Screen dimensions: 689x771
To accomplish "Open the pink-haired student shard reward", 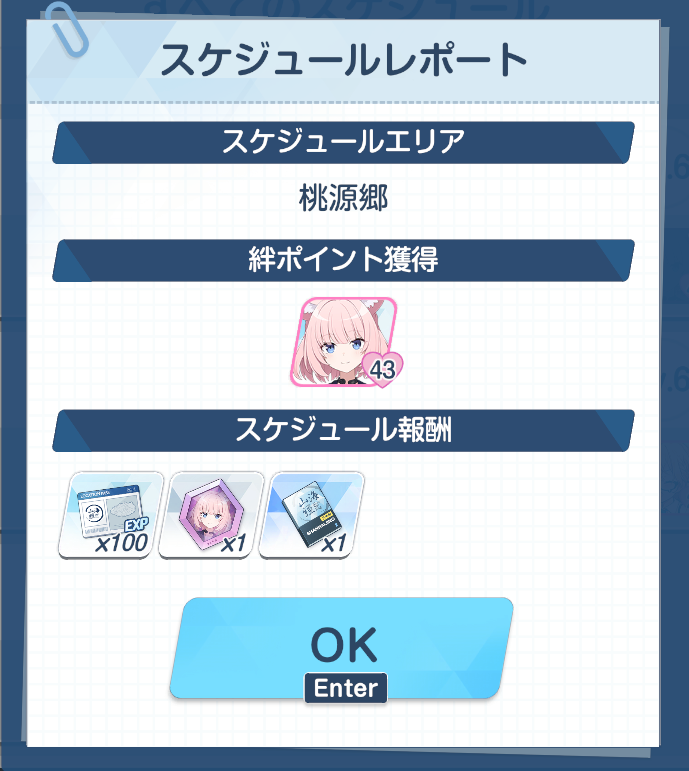I will pos(211,514).
